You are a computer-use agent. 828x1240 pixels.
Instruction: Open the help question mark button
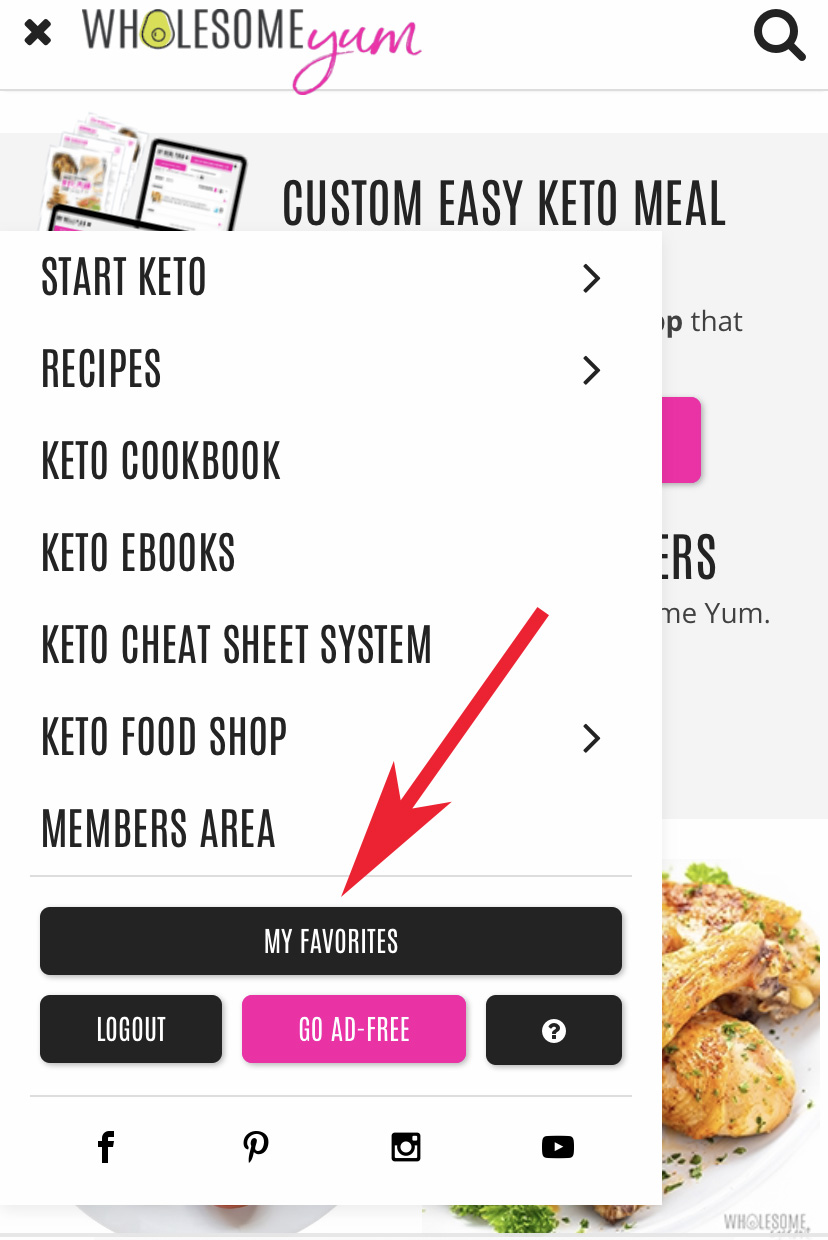coord(554,1030)
